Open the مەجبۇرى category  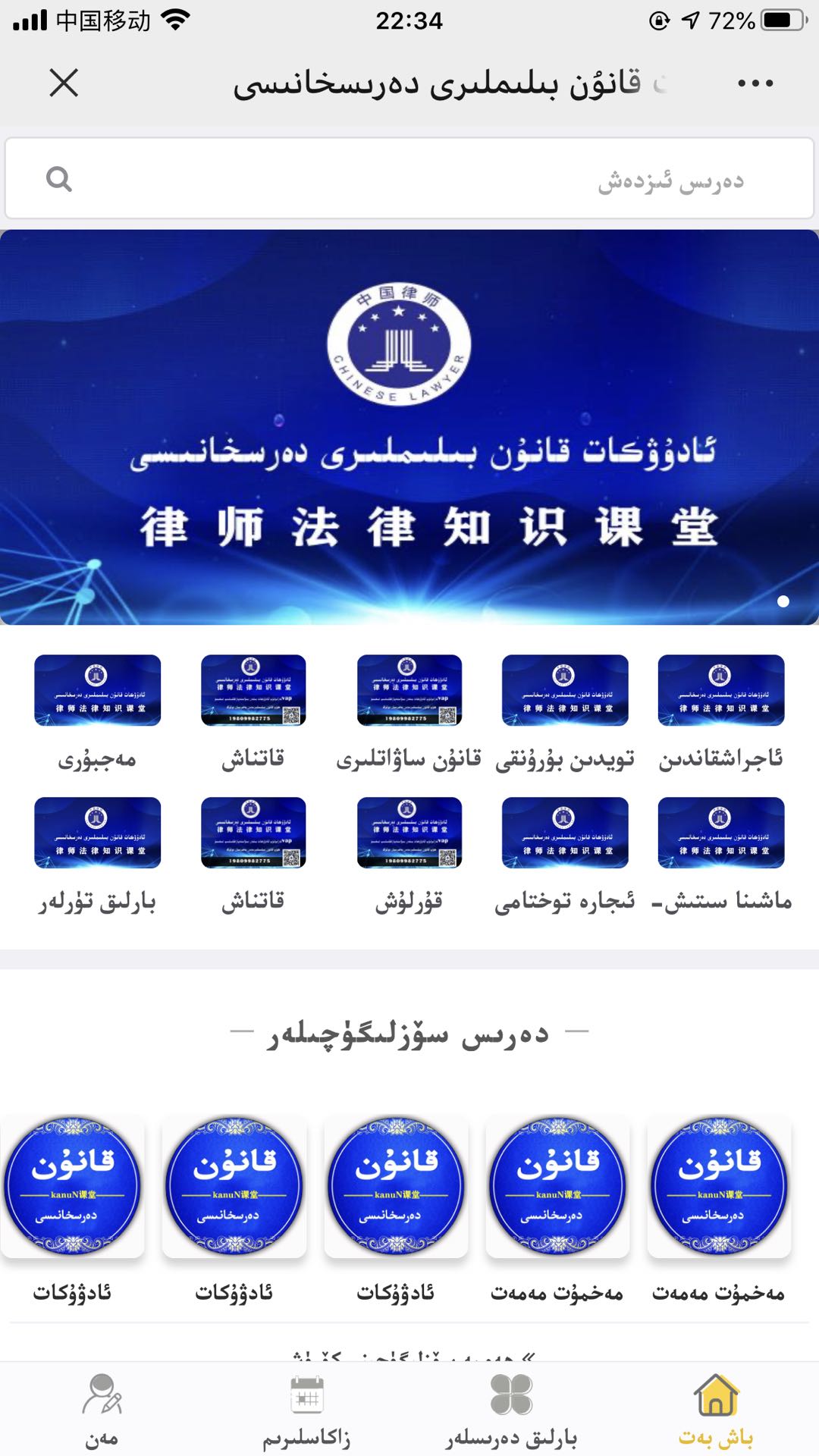point(97,707)
